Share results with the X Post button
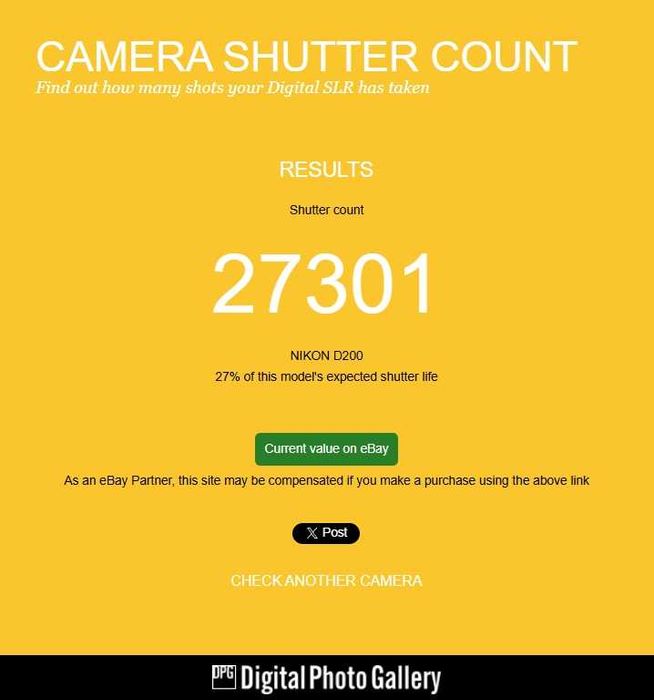This screenshot has height=700, width=654. [326, 533]
